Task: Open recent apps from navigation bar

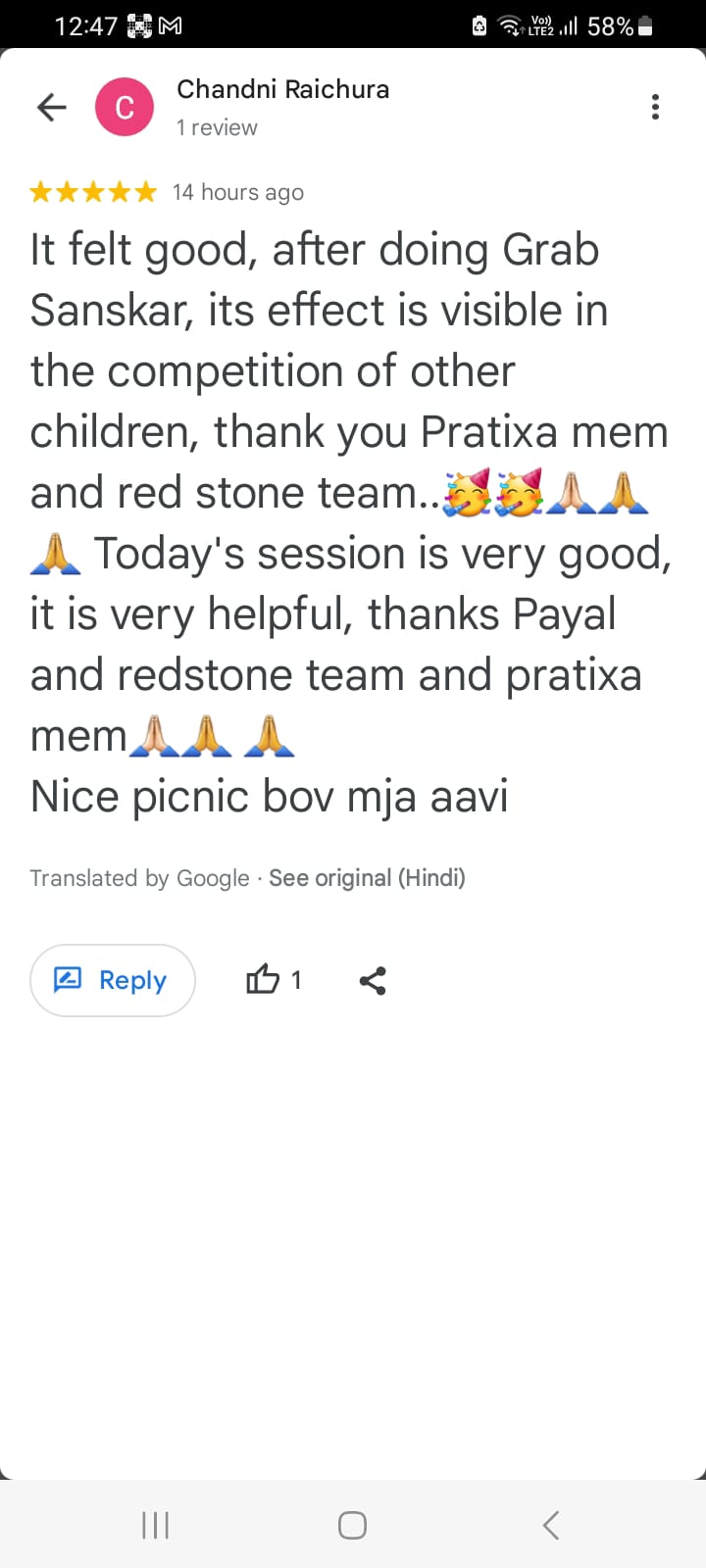Action: pos(156,1525)
